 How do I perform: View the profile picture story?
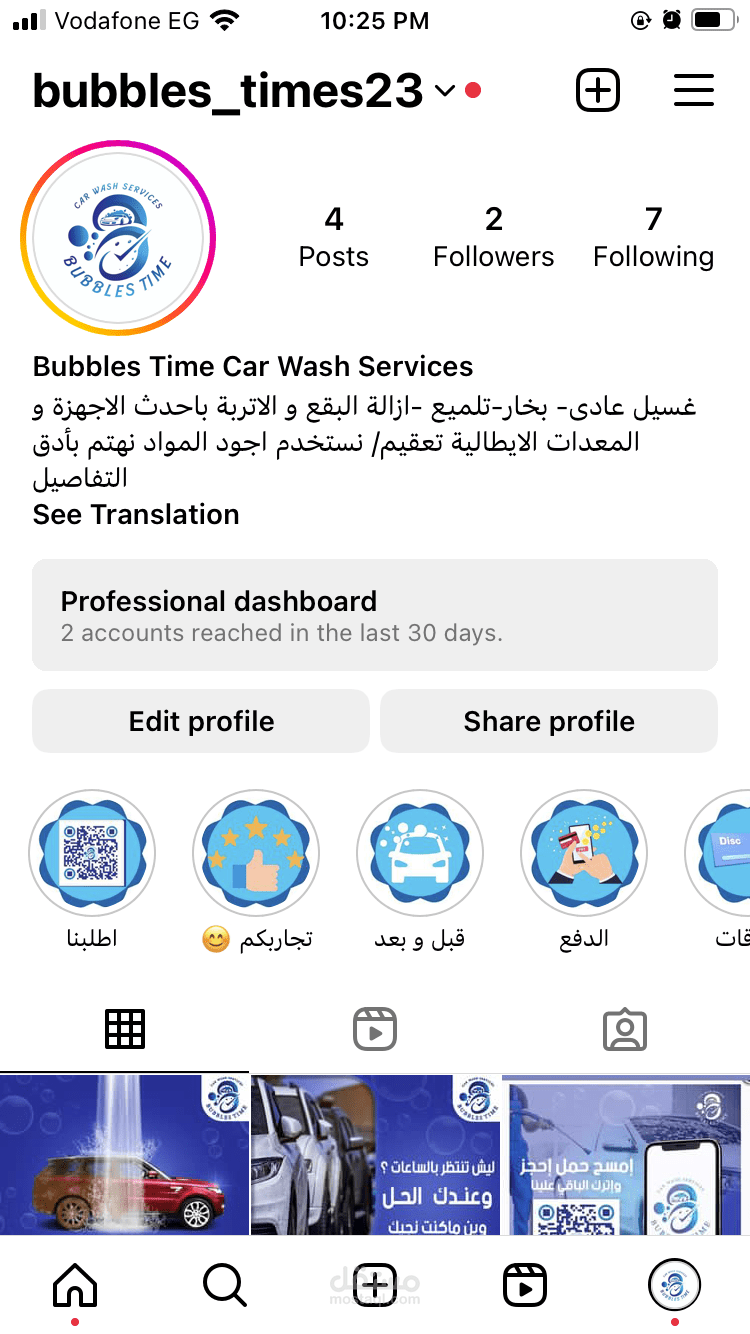pos(118,238)
